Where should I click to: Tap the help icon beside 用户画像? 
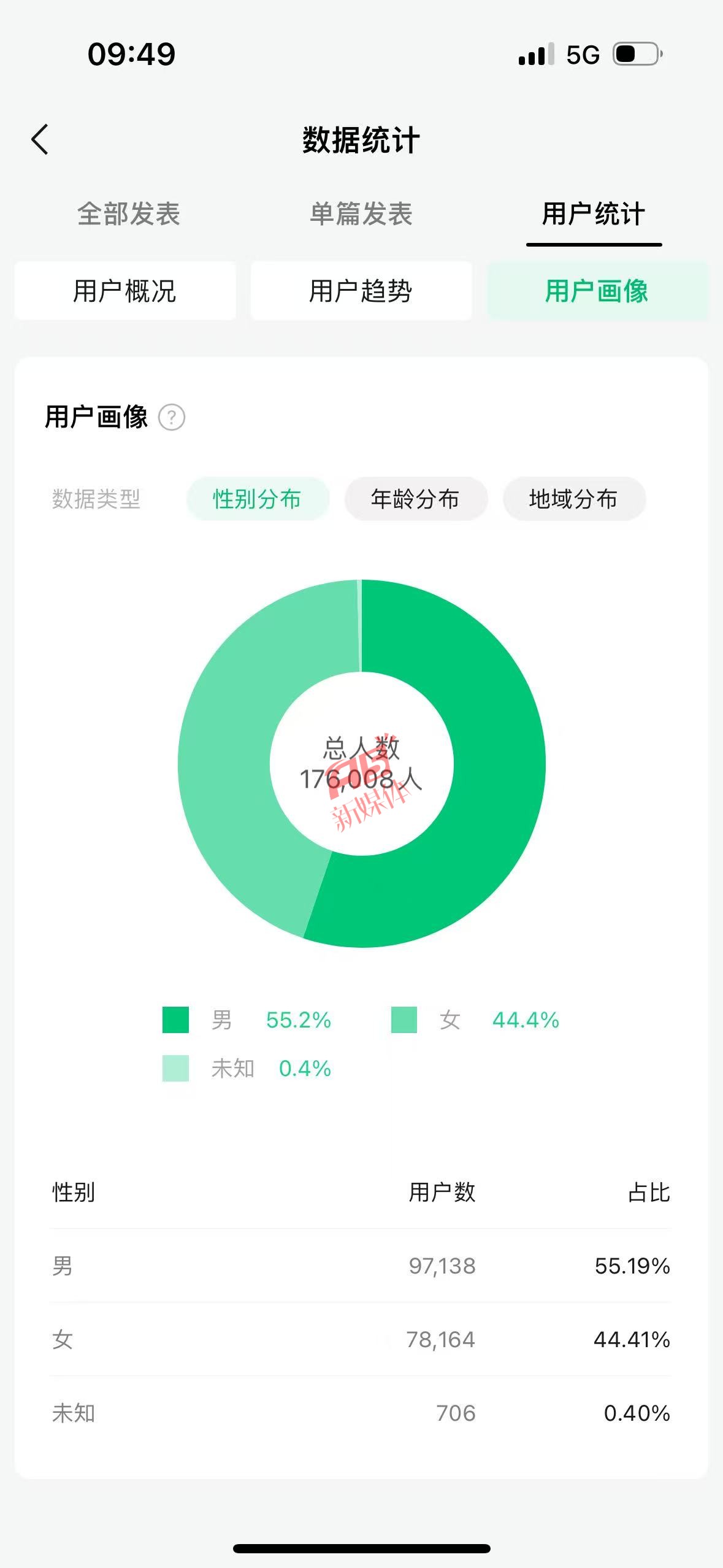[x=172, y=417]
